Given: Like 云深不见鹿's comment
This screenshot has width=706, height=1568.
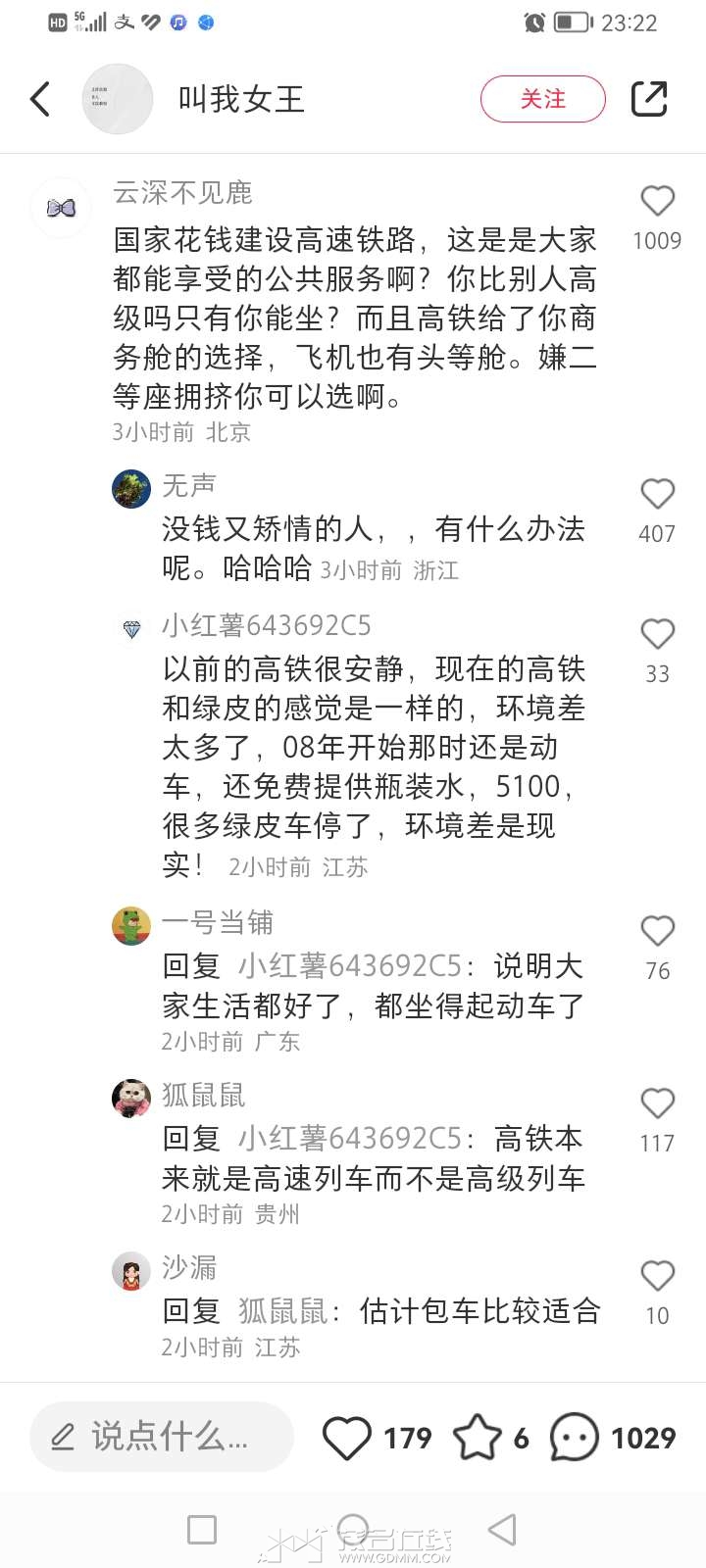Looking at the screenshot, I should (x=657, y=202).
